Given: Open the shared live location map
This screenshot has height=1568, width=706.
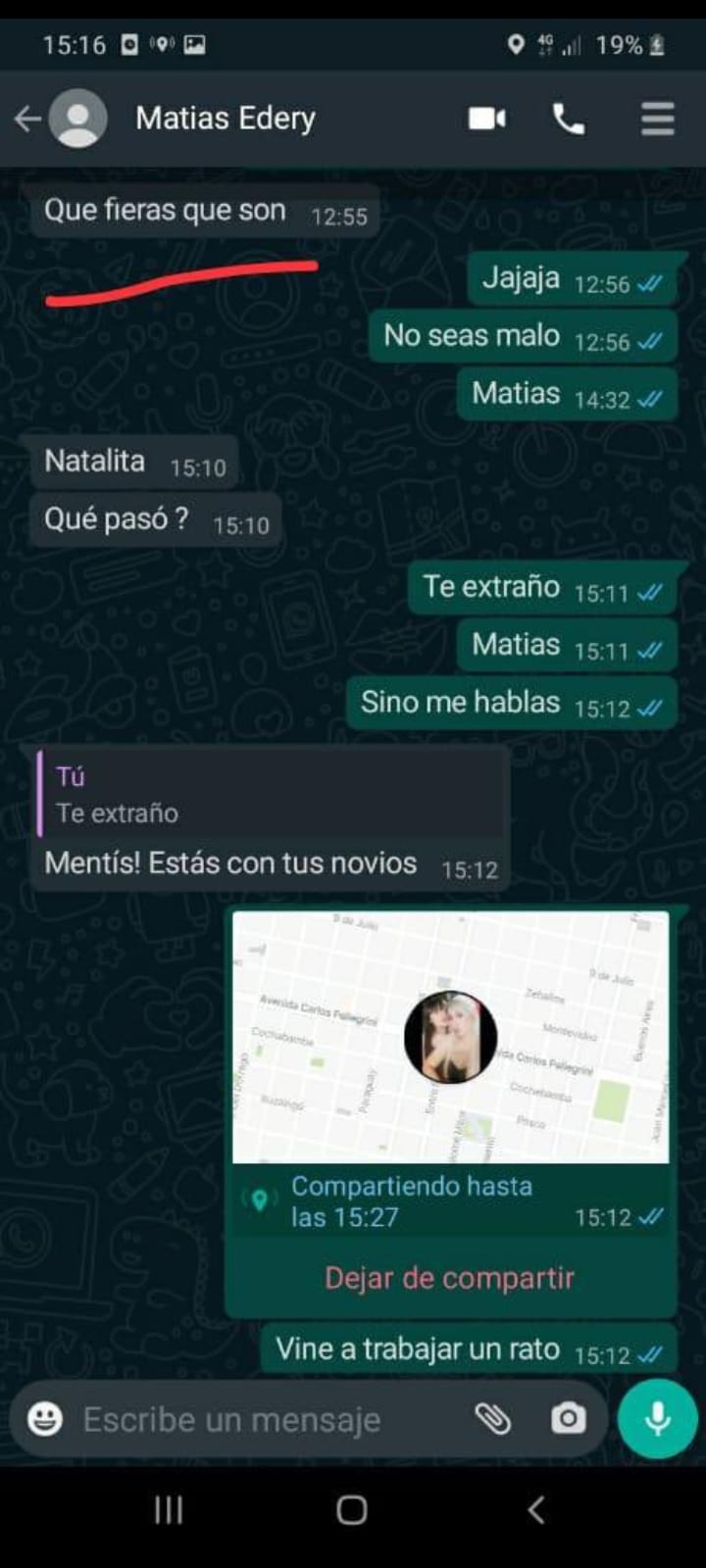Looking at the screenshot, I should point(451,1037).
